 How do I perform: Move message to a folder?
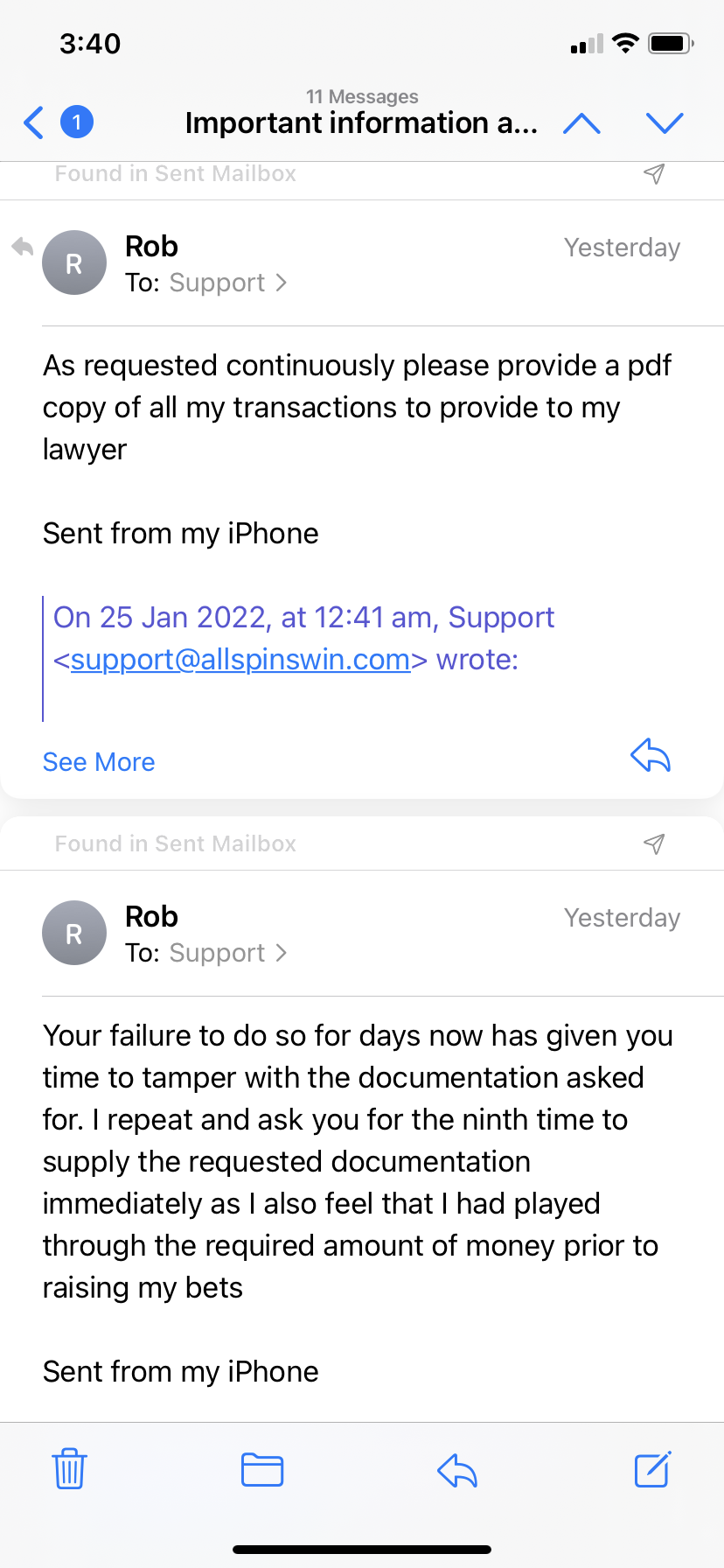[x=262, y=1469]
